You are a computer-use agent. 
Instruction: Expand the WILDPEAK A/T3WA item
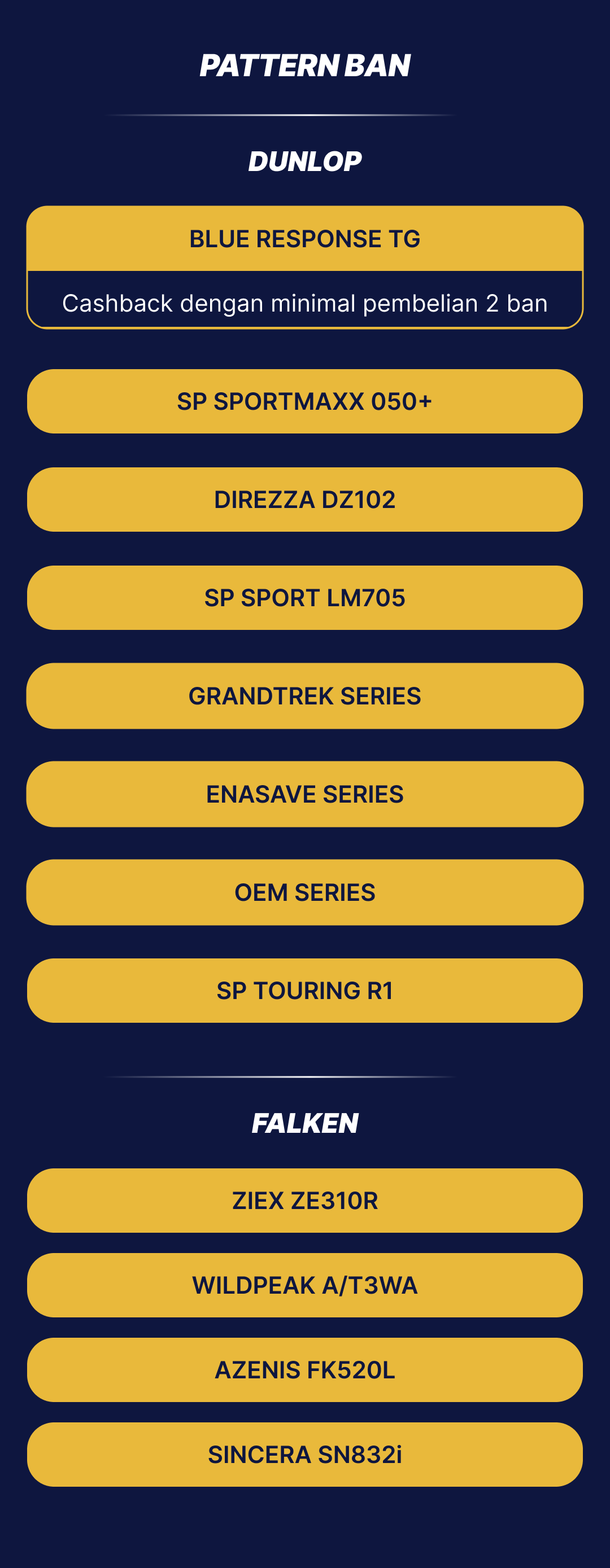click(304, 1285)
